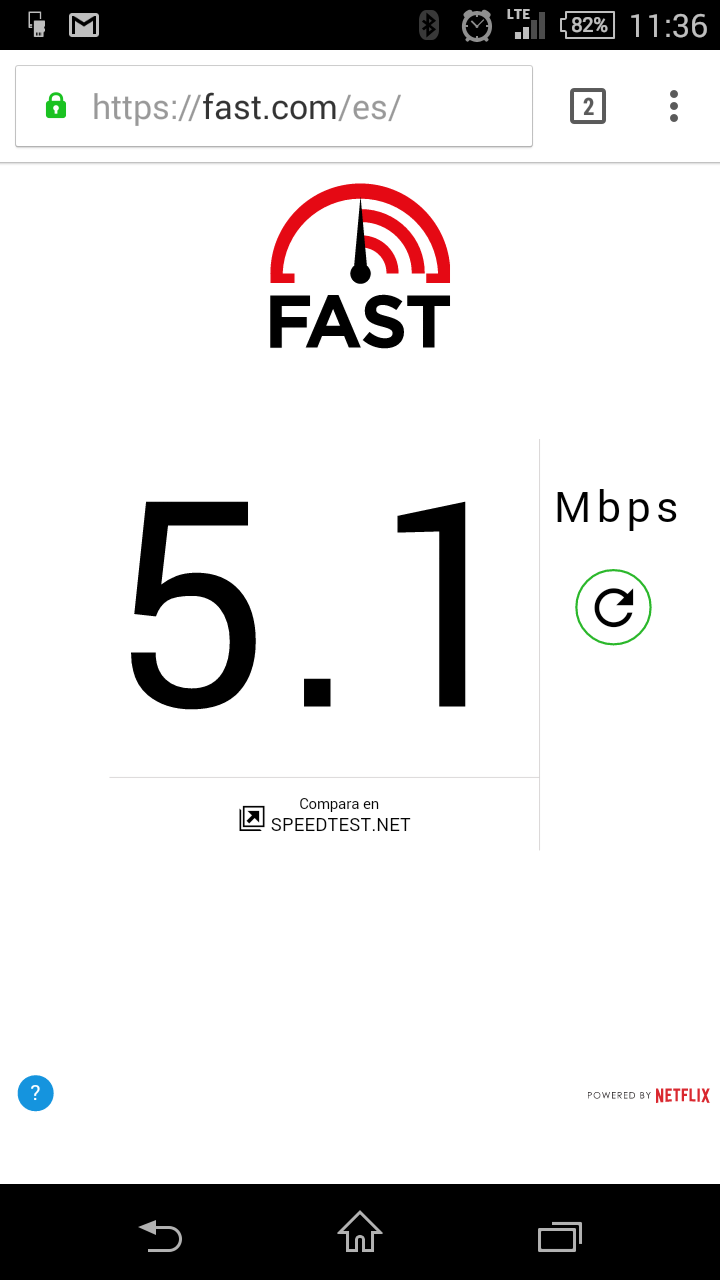Tap the alarm clock status icon
This screenshot has height=1280, width=720.
(x=477, y=25)
